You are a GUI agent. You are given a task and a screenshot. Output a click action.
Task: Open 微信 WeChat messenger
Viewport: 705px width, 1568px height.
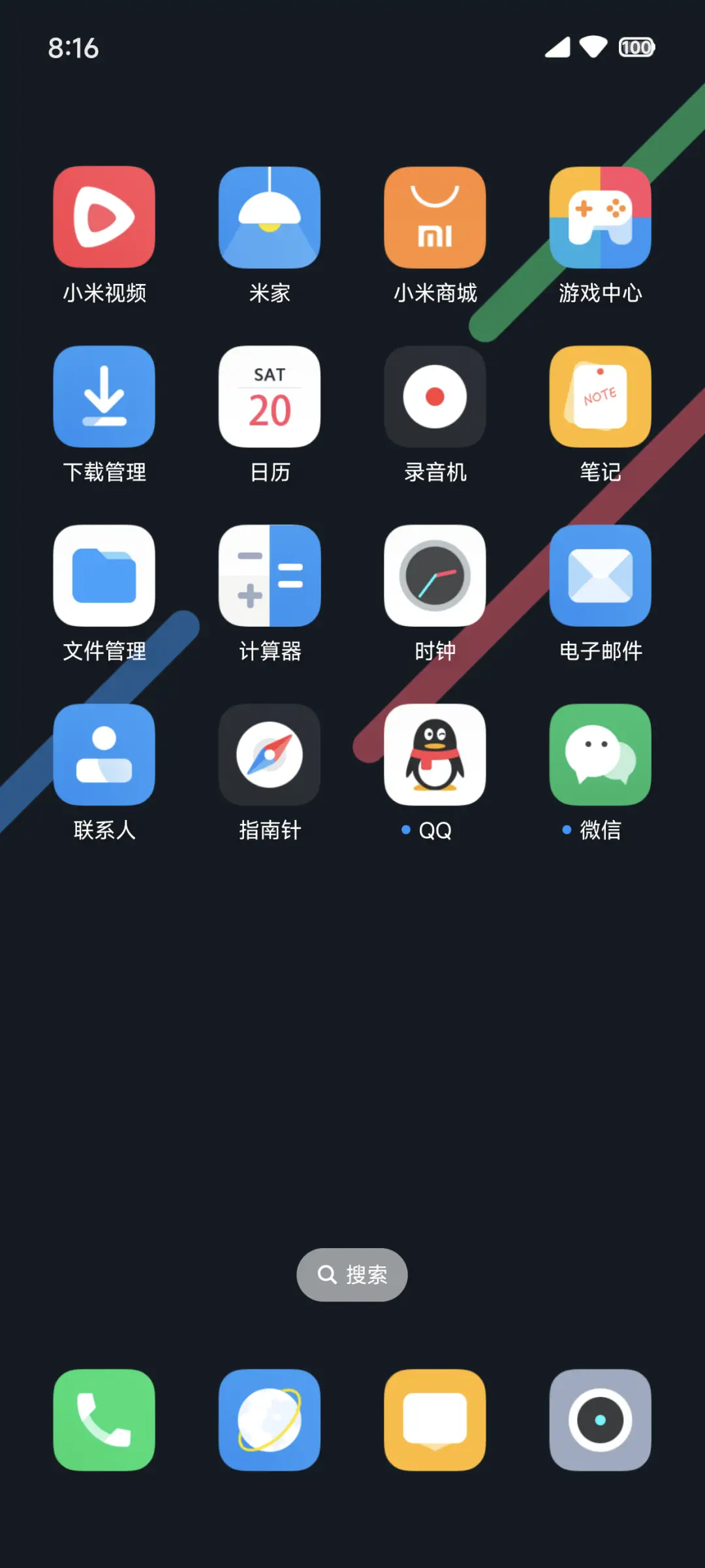coord(601,755)
